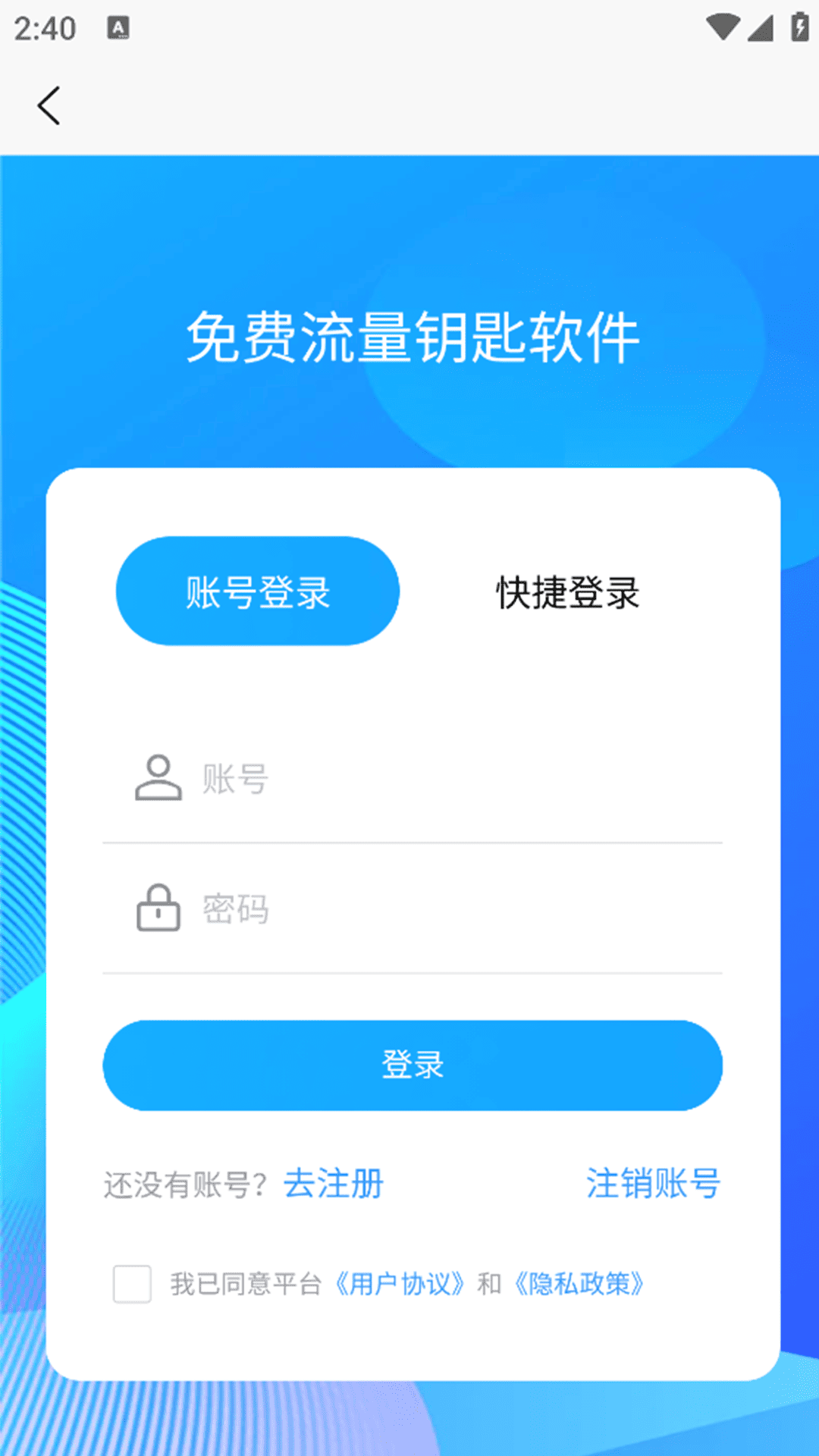Click the keyboard input indicator in the status bar
The height and width of the screenshot is (1456, 819).
(118, 28)
